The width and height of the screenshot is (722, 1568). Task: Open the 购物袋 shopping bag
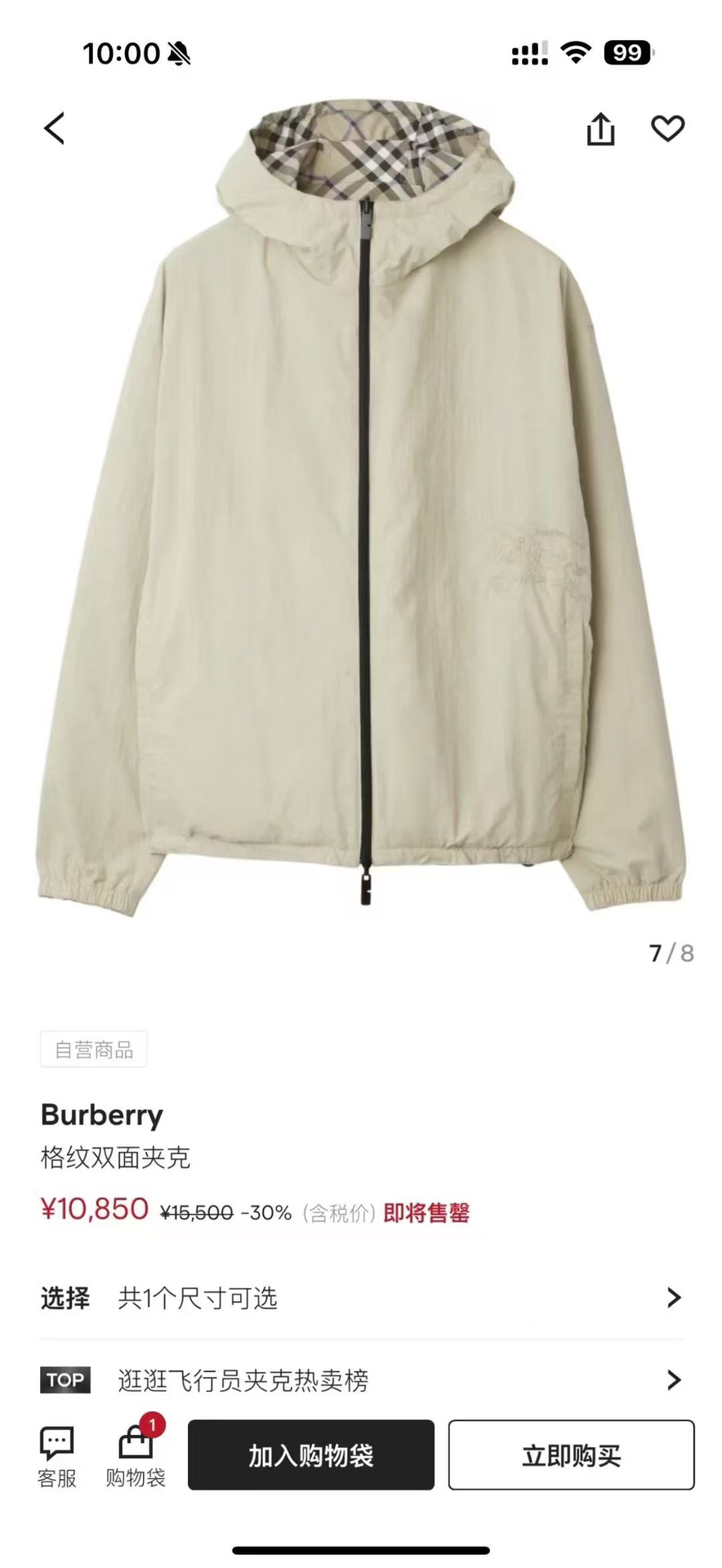(x=136, y=1457)
